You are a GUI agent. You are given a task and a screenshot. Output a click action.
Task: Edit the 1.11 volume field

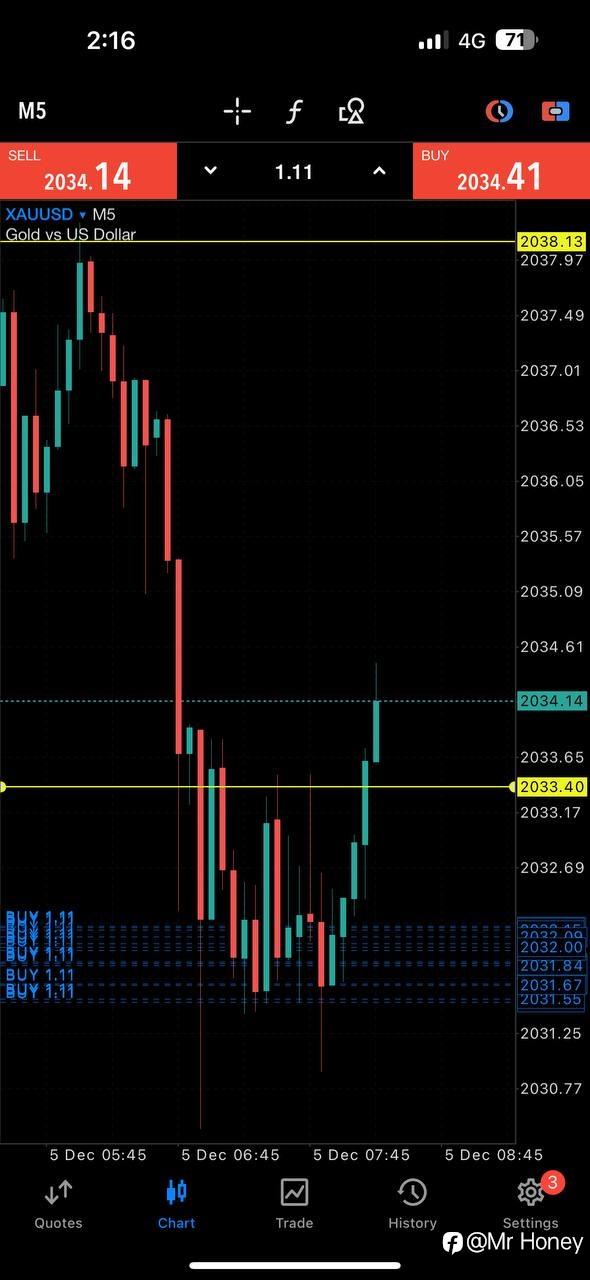coord(294,172)
